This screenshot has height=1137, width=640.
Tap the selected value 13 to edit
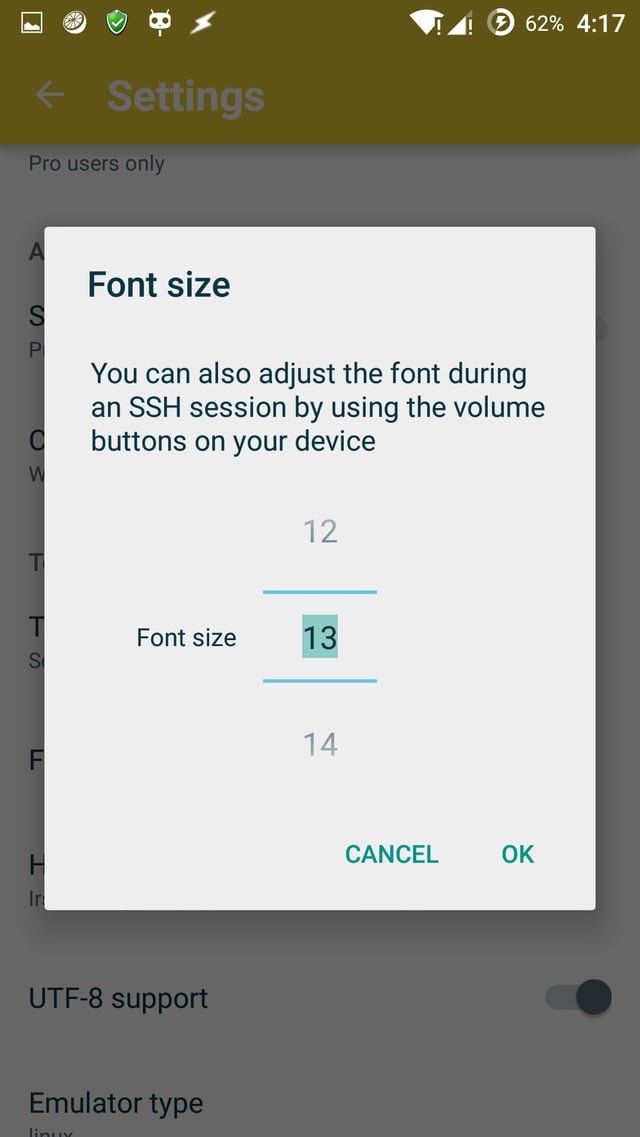tap(320, 637)
